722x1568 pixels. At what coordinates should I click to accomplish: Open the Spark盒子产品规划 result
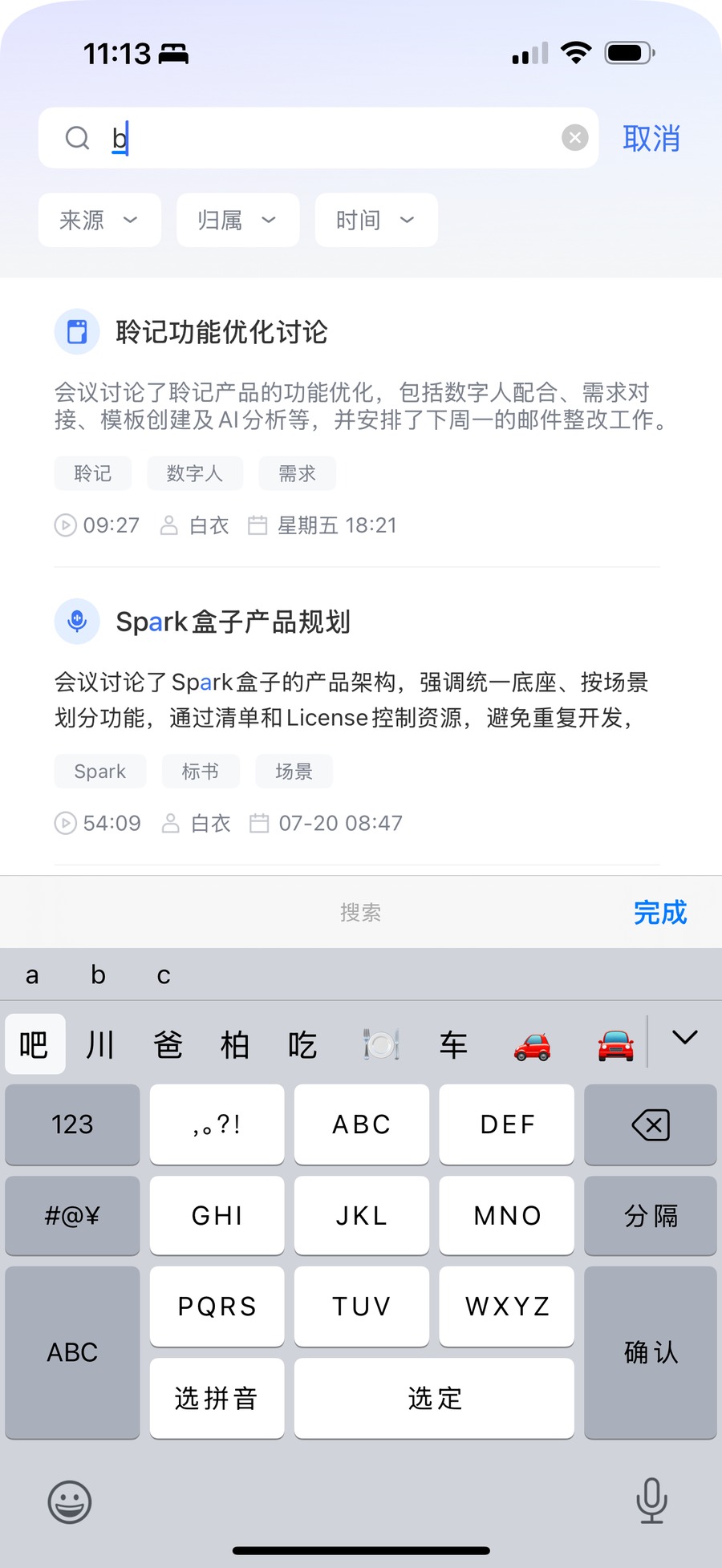(233, 622)
